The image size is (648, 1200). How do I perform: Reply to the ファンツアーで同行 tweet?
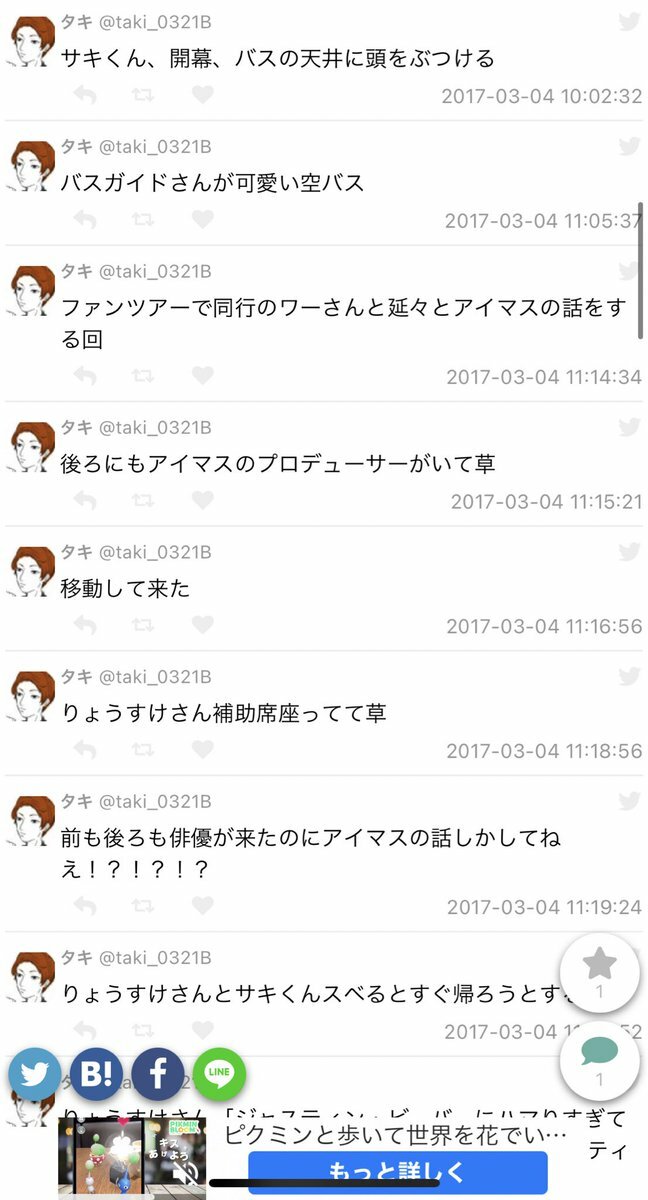[85, 376]
